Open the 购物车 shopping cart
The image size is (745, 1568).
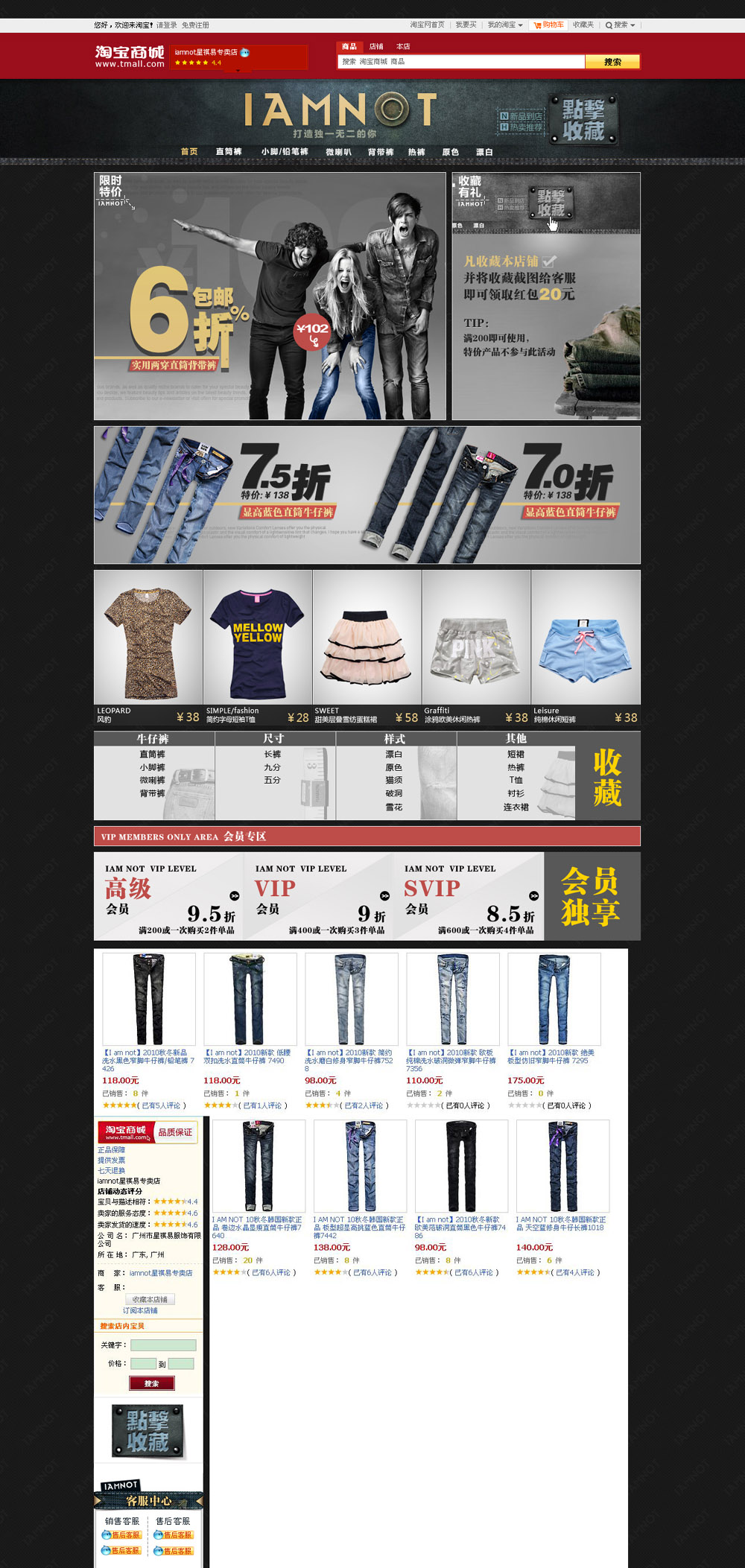coord(548,25)
